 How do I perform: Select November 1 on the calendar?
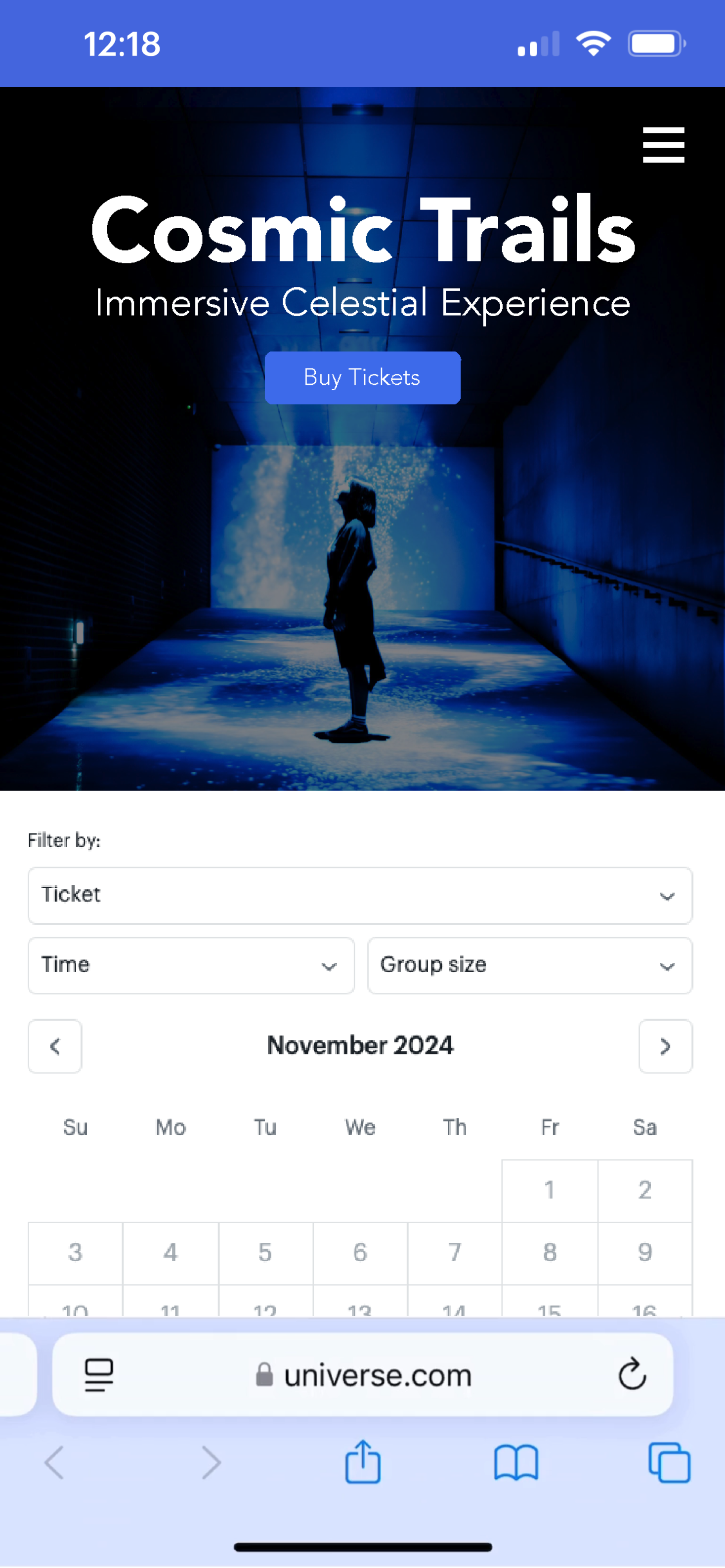[x=550, y=1191]
